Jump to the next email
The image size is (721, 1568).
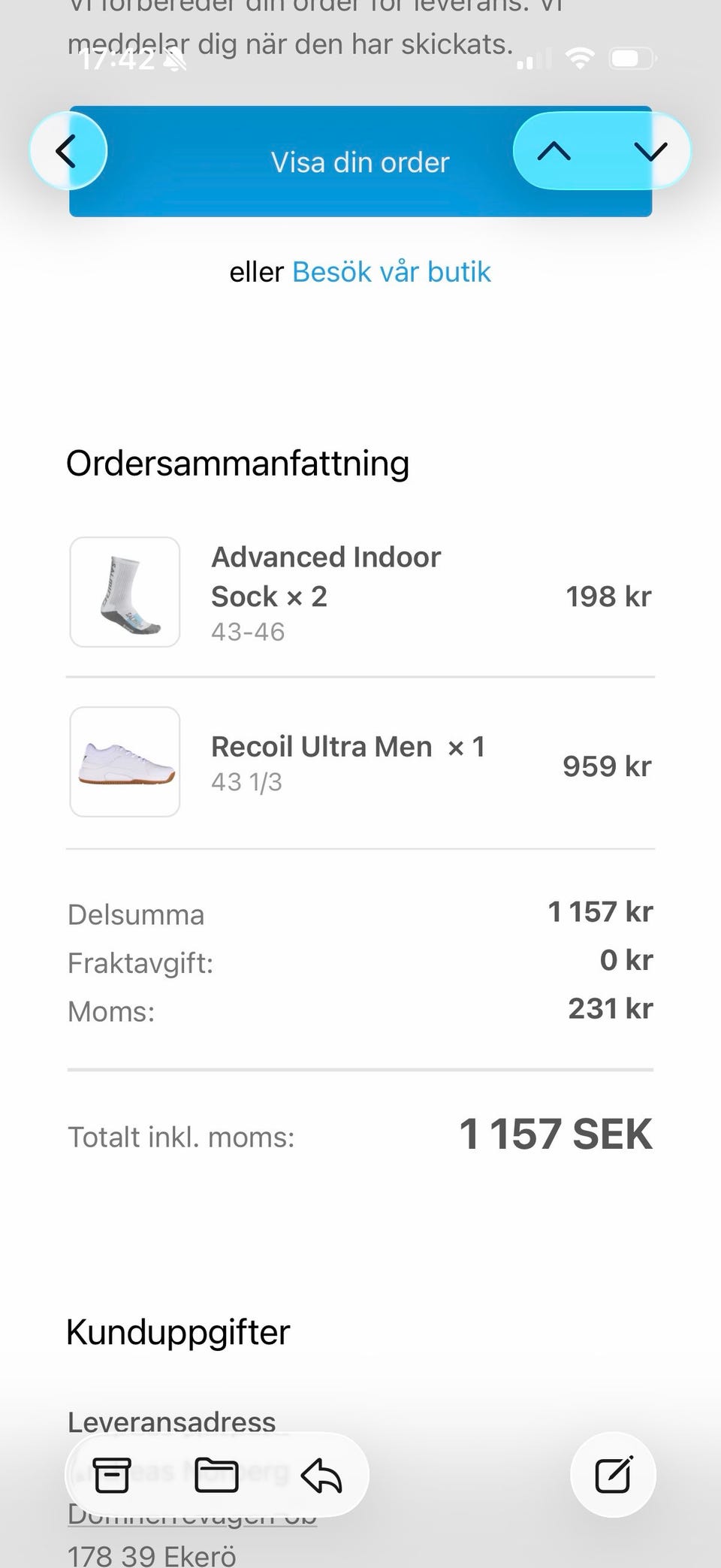pos(650,151)
